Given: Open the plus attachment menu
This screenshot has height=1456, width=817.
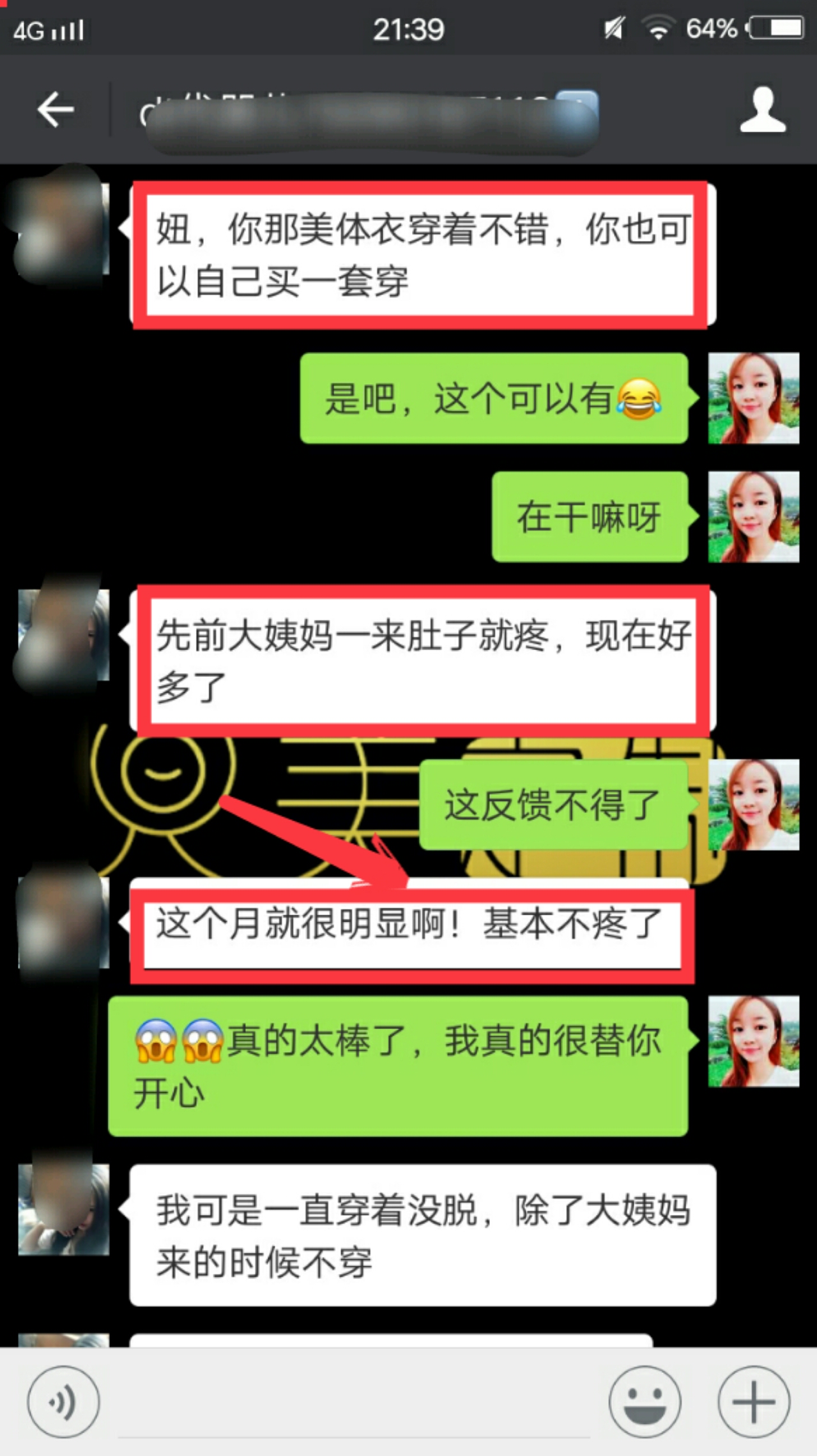Looking at the screenshot, I should pyautogui.click(x=754, y=1402).
